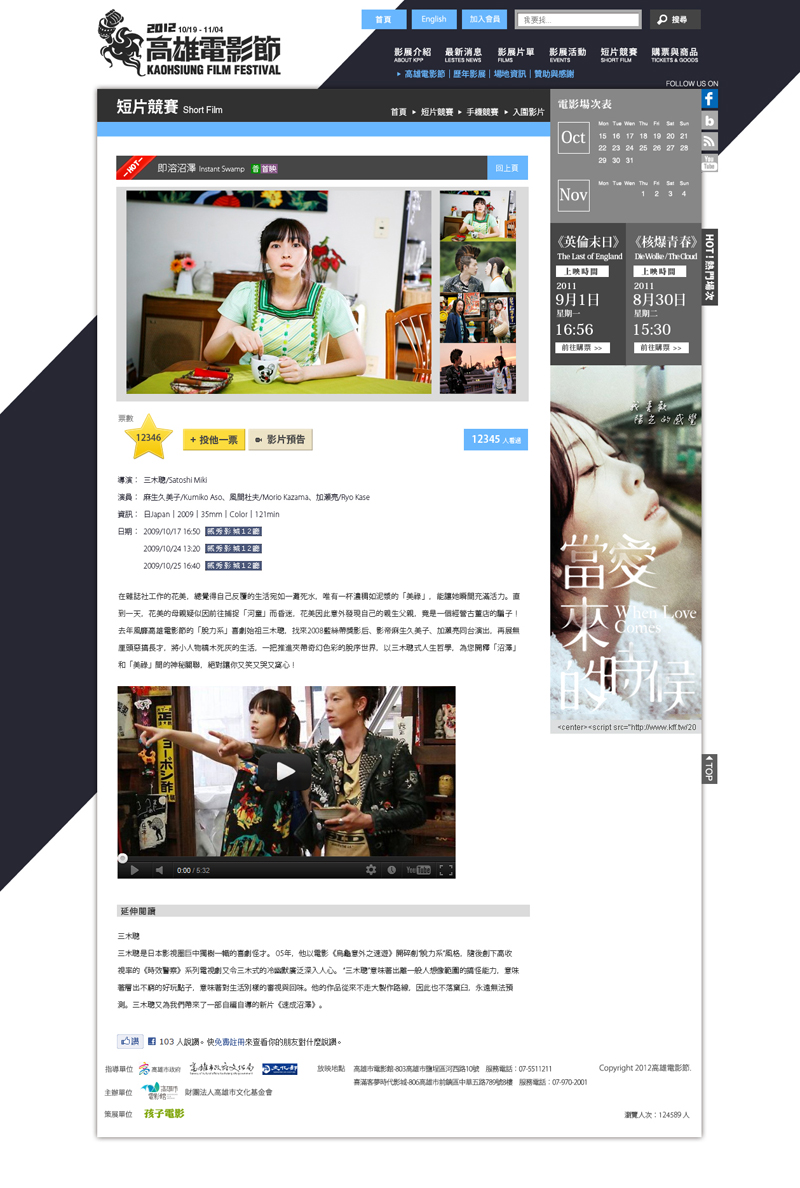The height and width of the screenshot is (1188, 800).
Task: Open 短片競賽 Short Film nav menu
Action: tap(618, 54)
